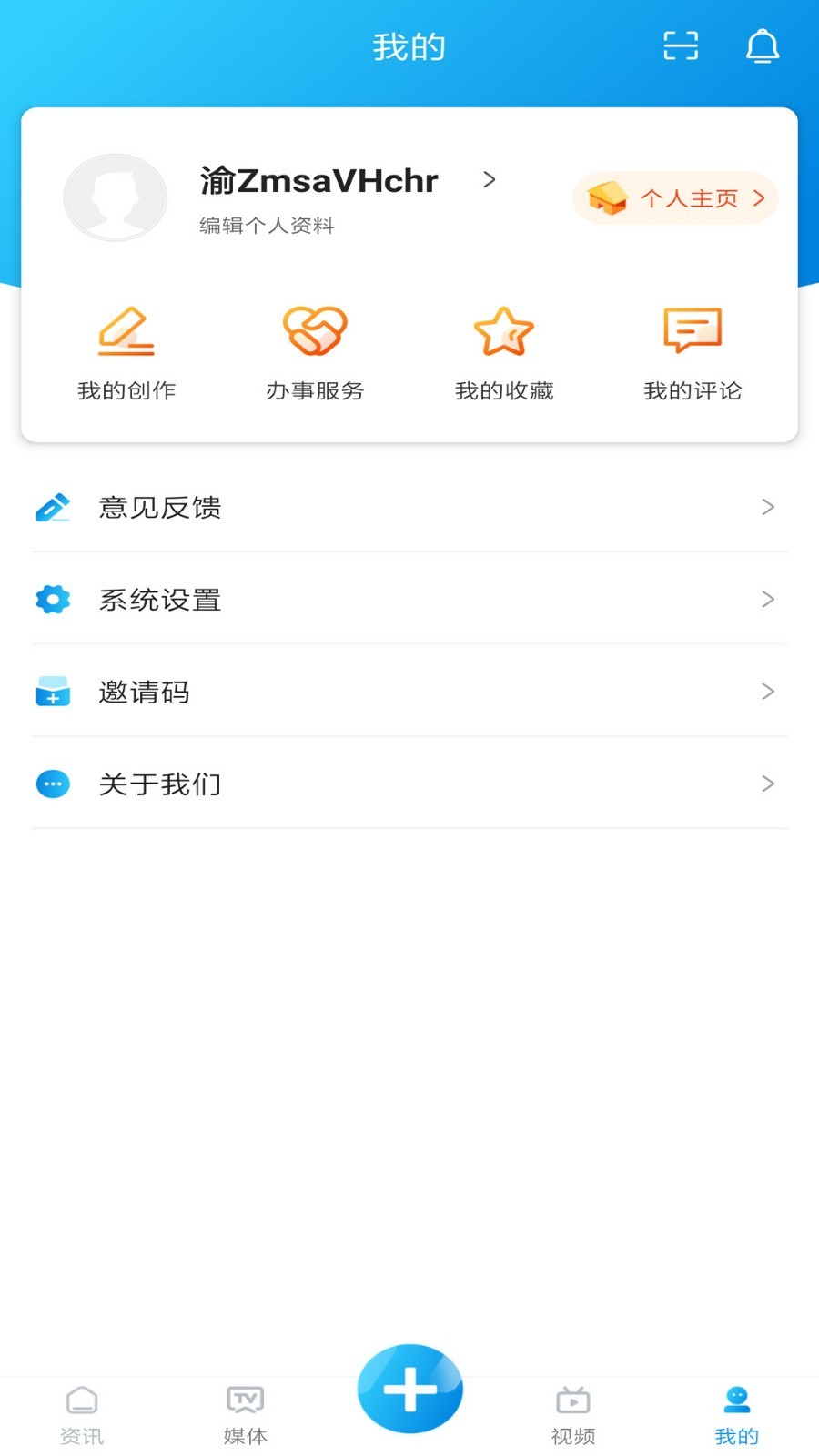The width and height of the screenshot is (819, 1456).
Task: Open 编辑个人资料 to edit the profile
Action: [x=268, y=226]
